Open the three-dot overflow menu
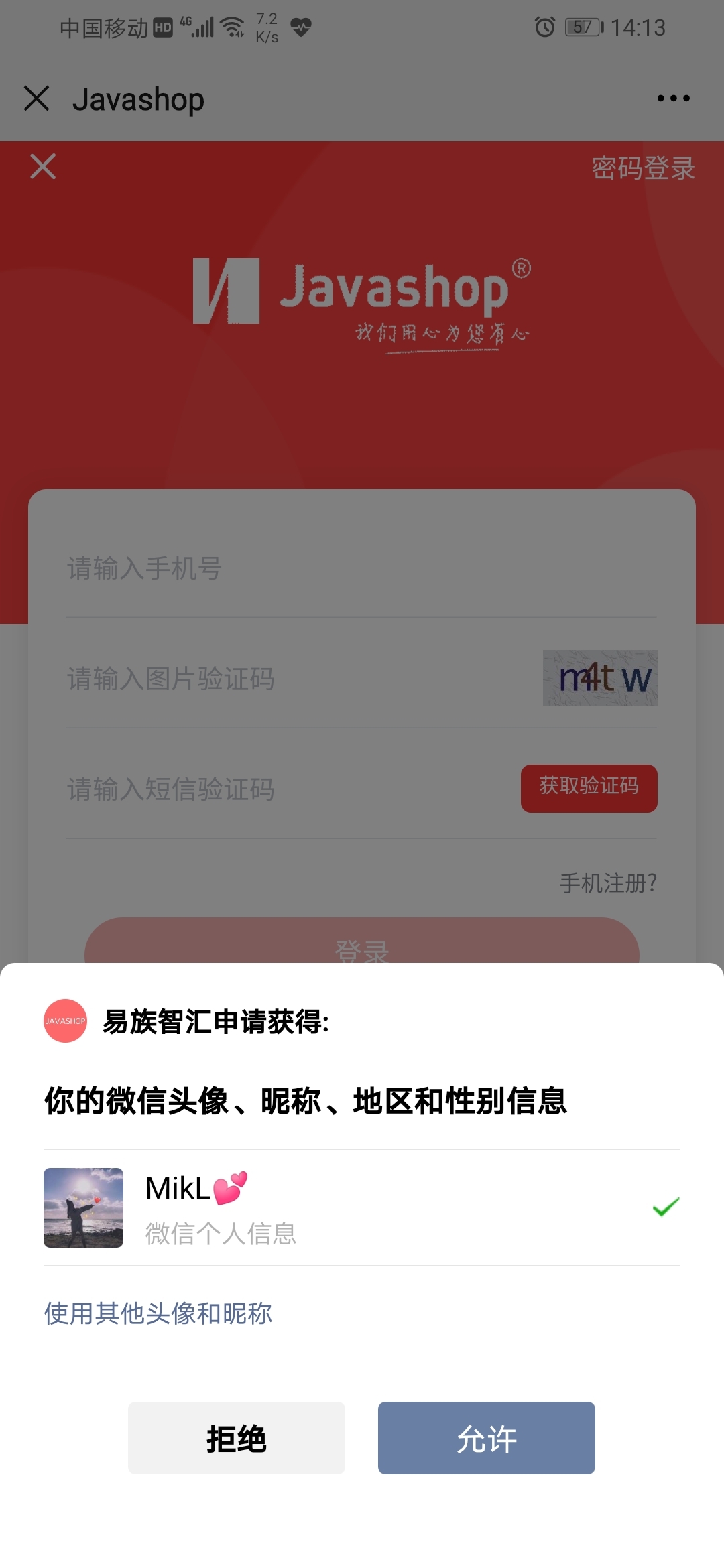This screenshot has width=724, height=1568. [673, 99]
